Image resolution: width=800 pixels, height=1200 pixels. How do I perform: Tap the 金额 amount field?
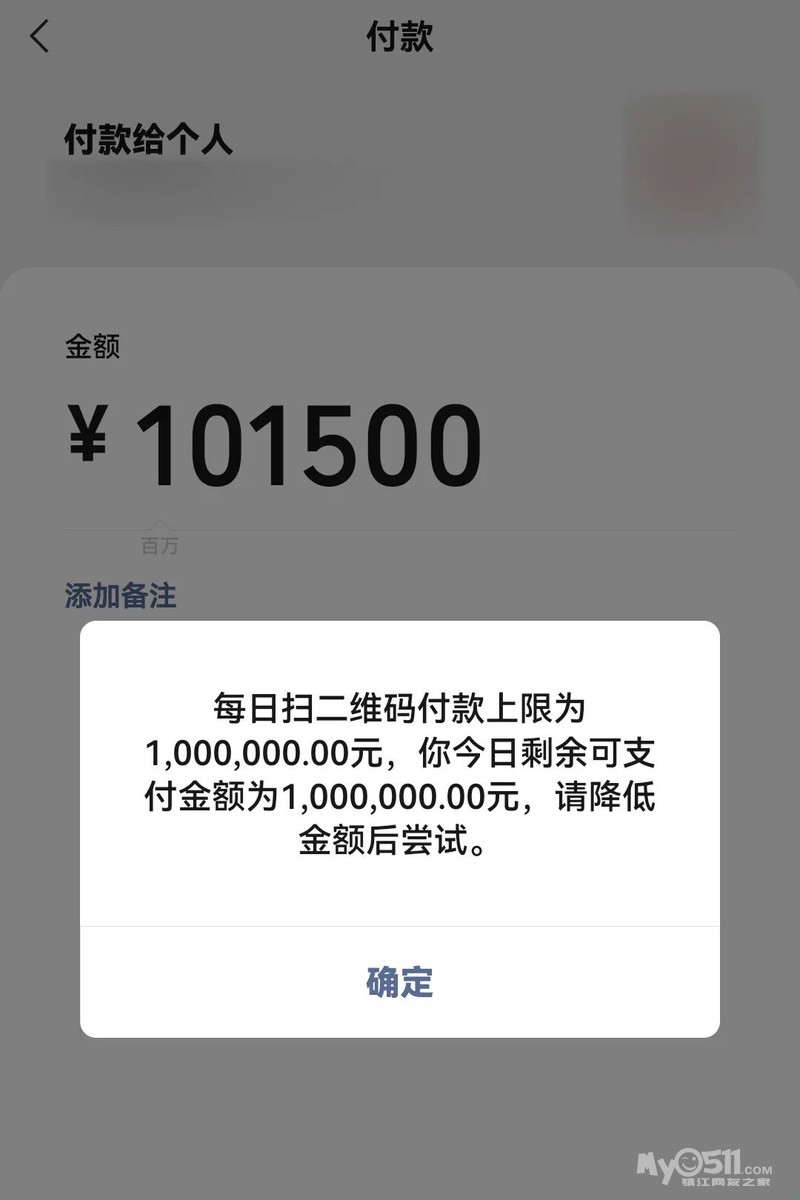tap(310, 448)
